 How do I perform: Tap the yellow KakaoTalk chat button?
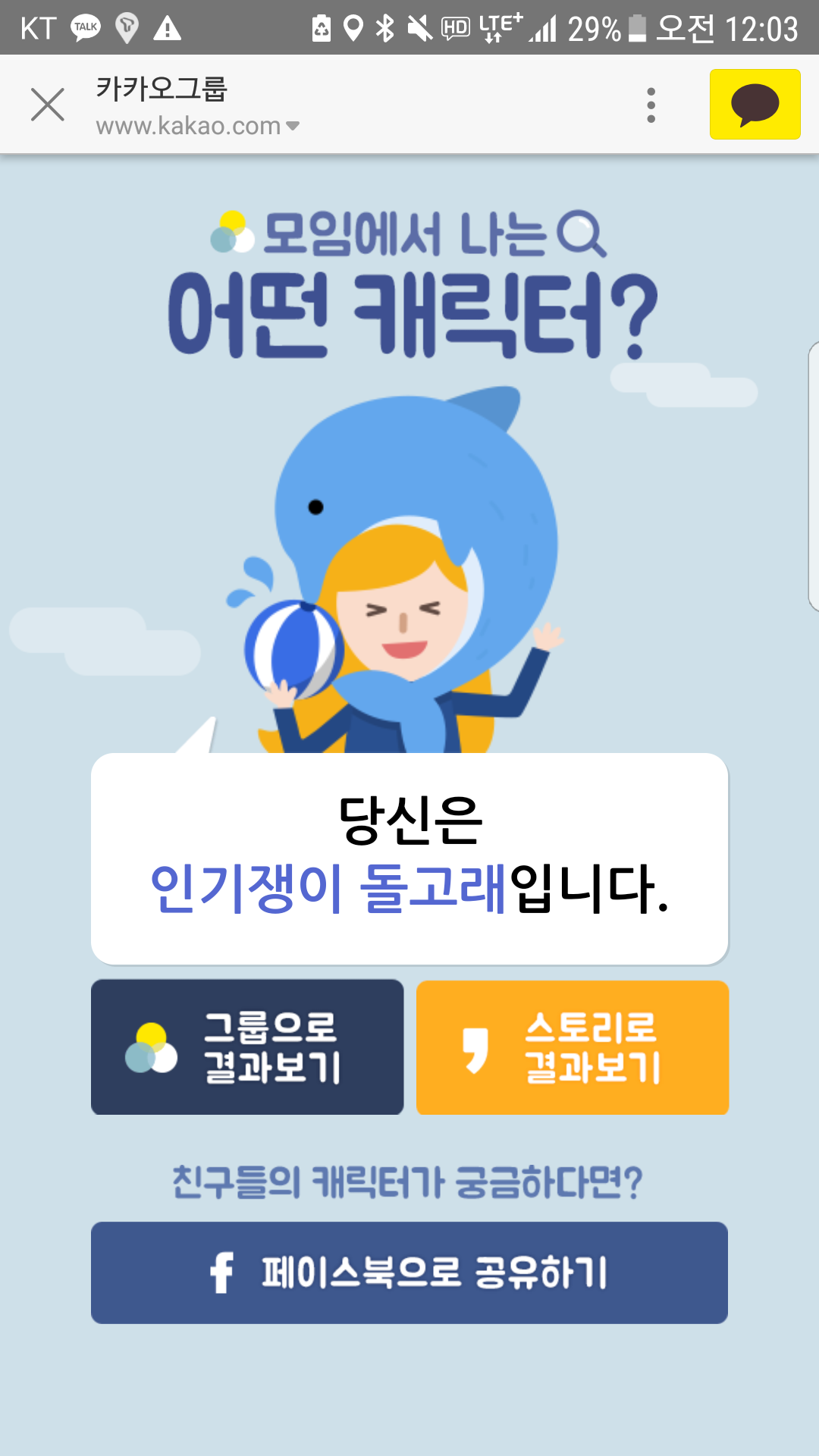[x=755, y=105]
